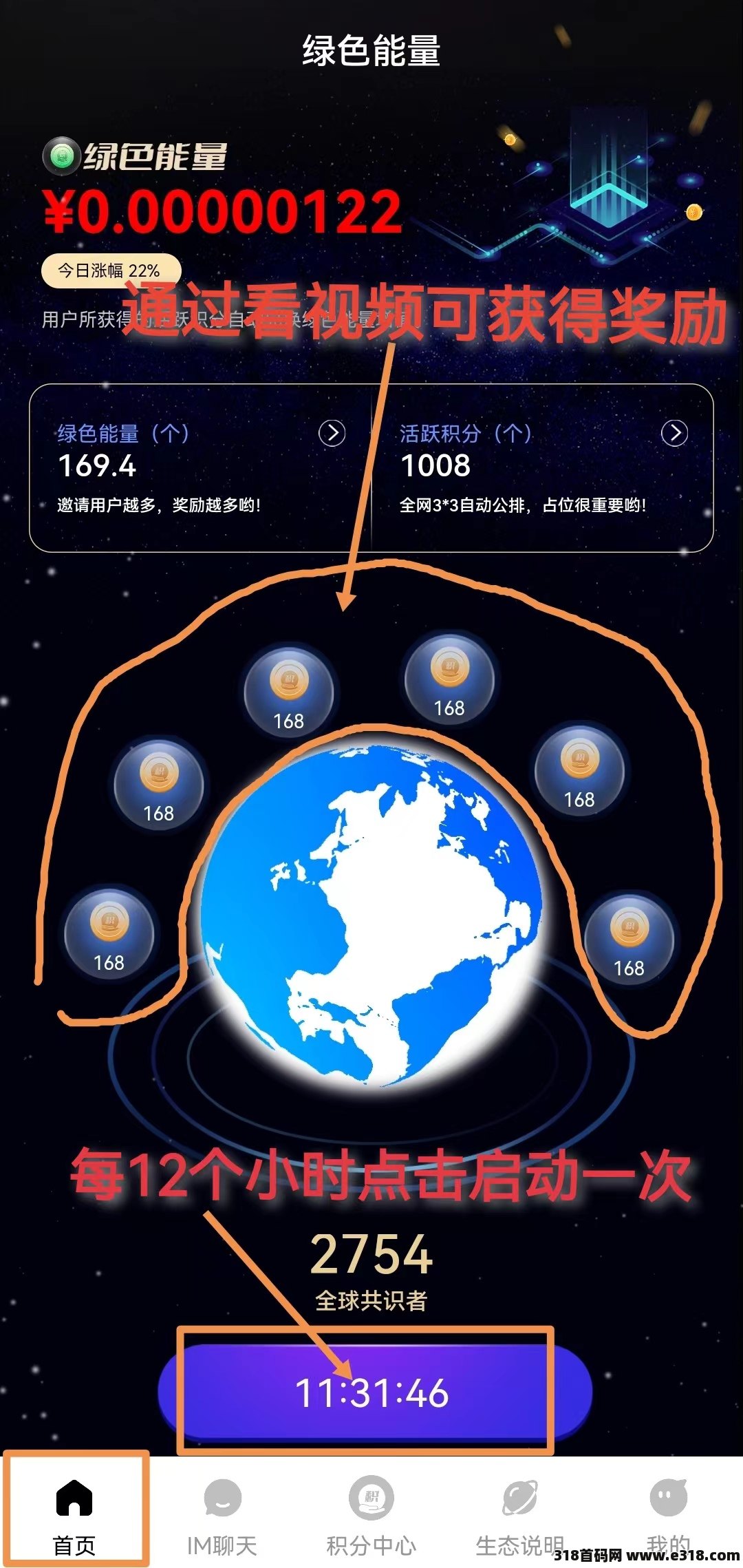Open the 绿色能量 details arrow
The image size is (743, 1568).
(332, 433)
